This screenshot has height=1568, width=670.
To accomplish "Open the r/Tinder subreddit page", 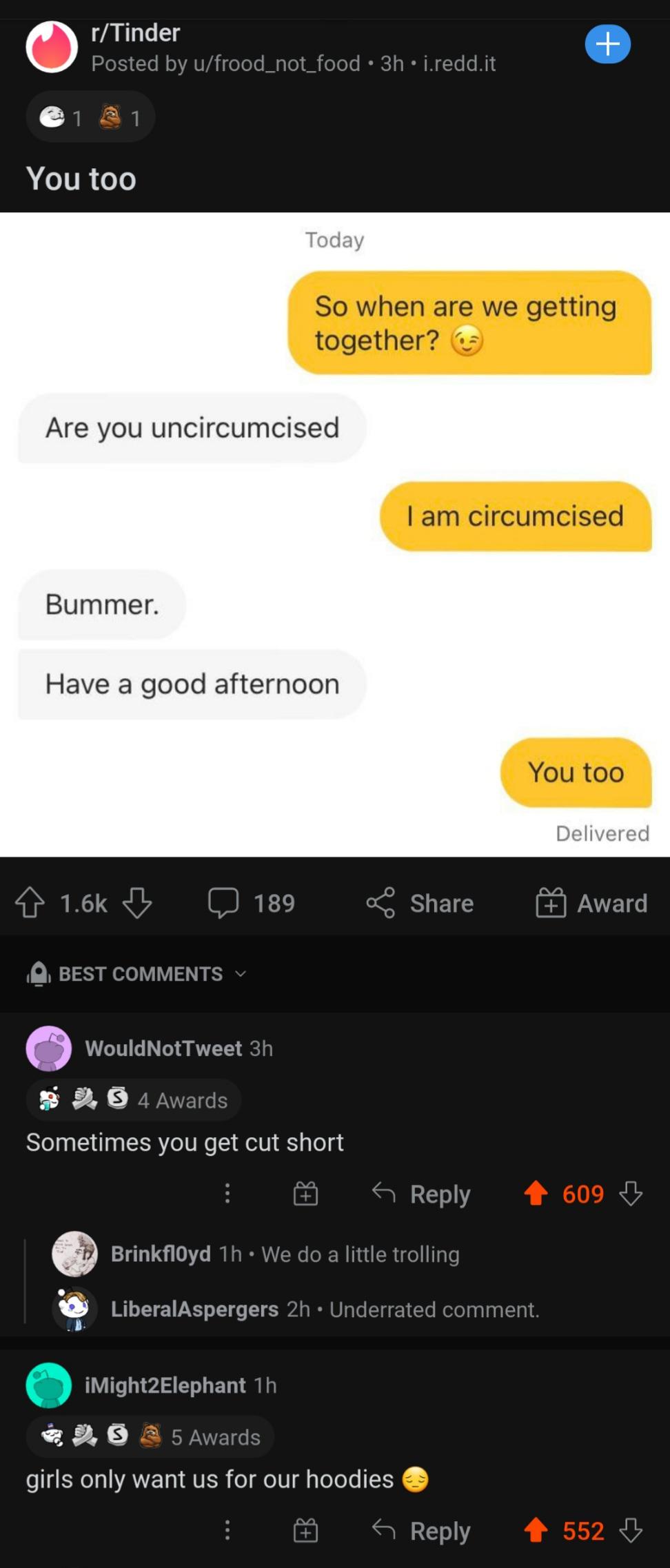I will pyautogui.click(x=135, y=32).
